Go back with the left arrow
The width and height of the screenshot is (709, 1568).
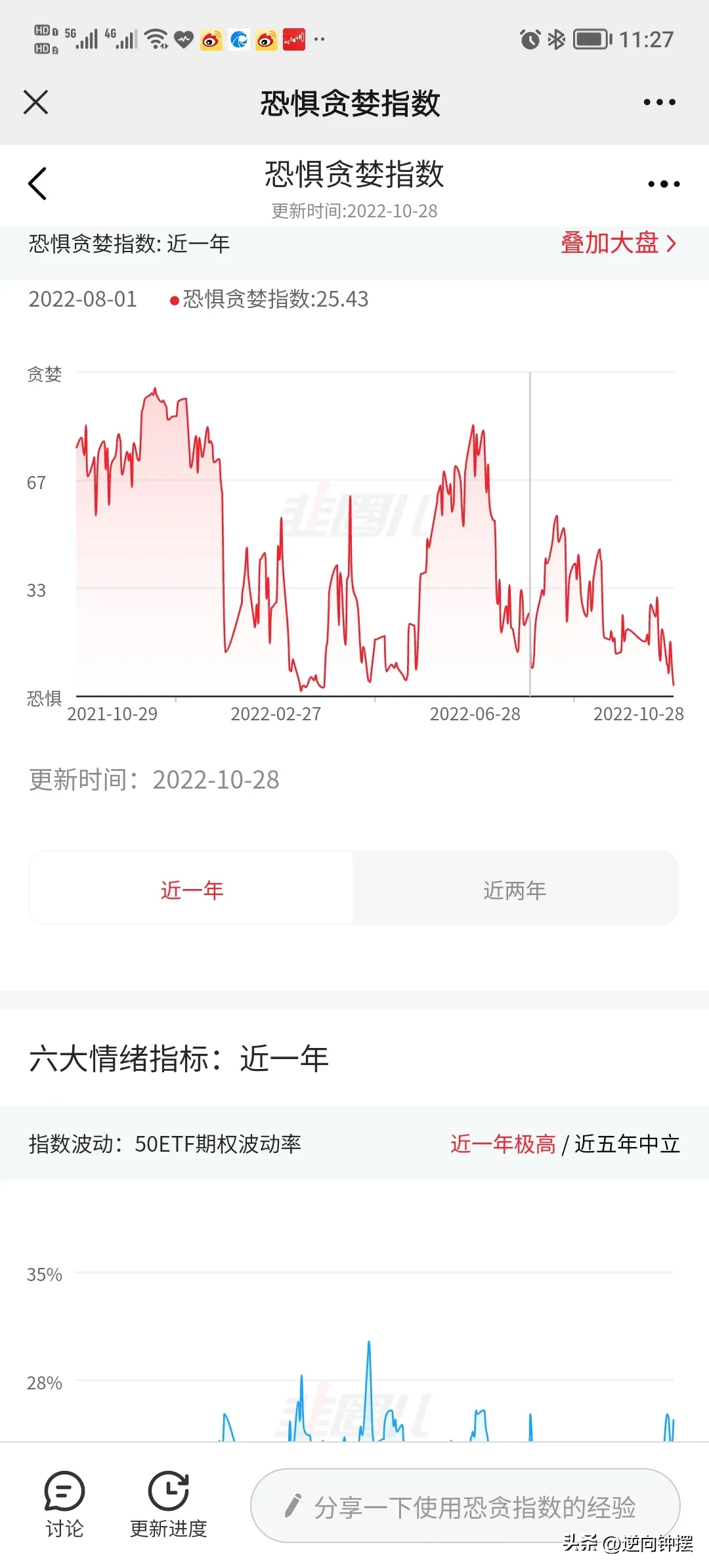tap(37, 183)
